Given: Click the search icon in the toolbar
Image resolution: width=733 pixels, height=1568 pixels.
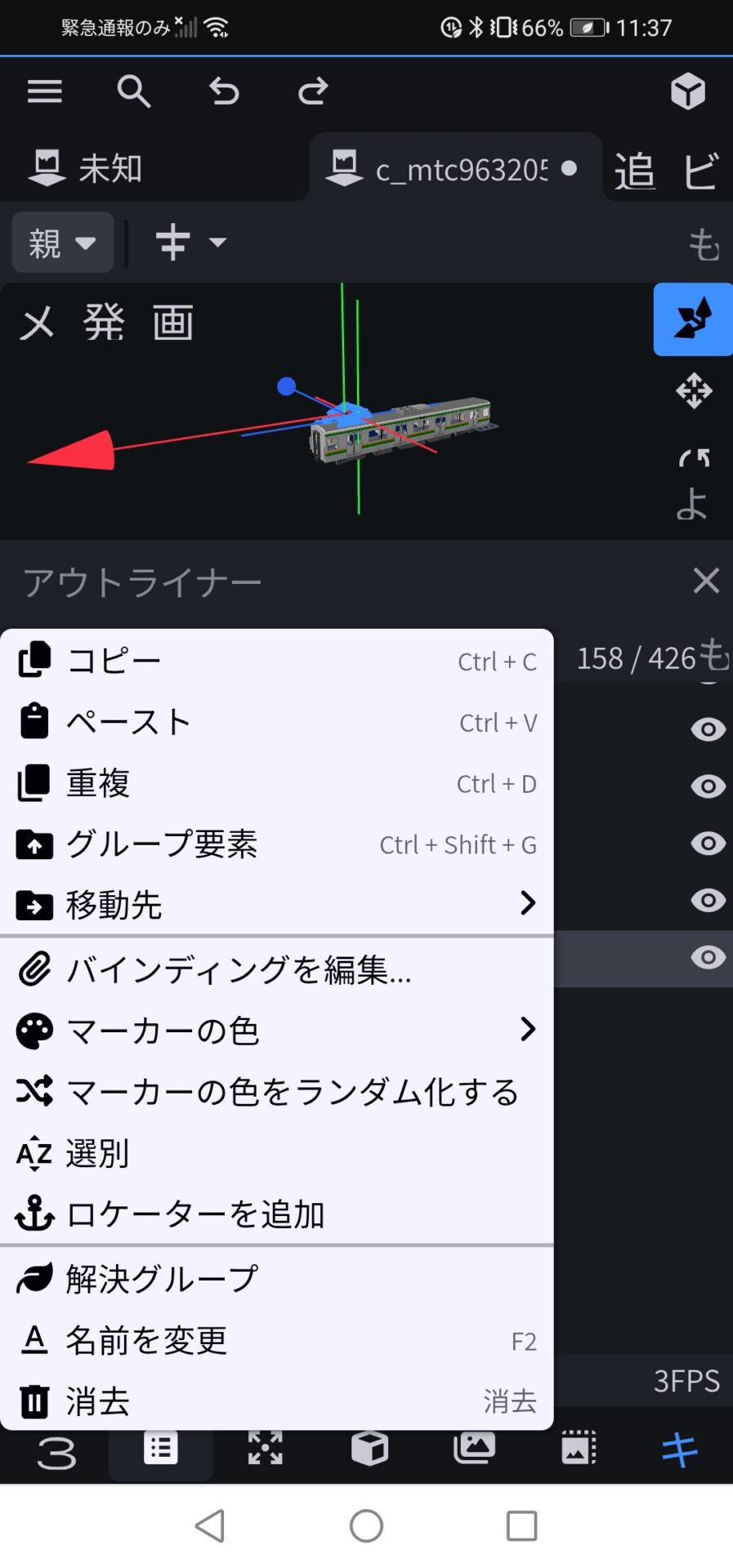Looking at the screenshot, I should click(x=133, y=91).
